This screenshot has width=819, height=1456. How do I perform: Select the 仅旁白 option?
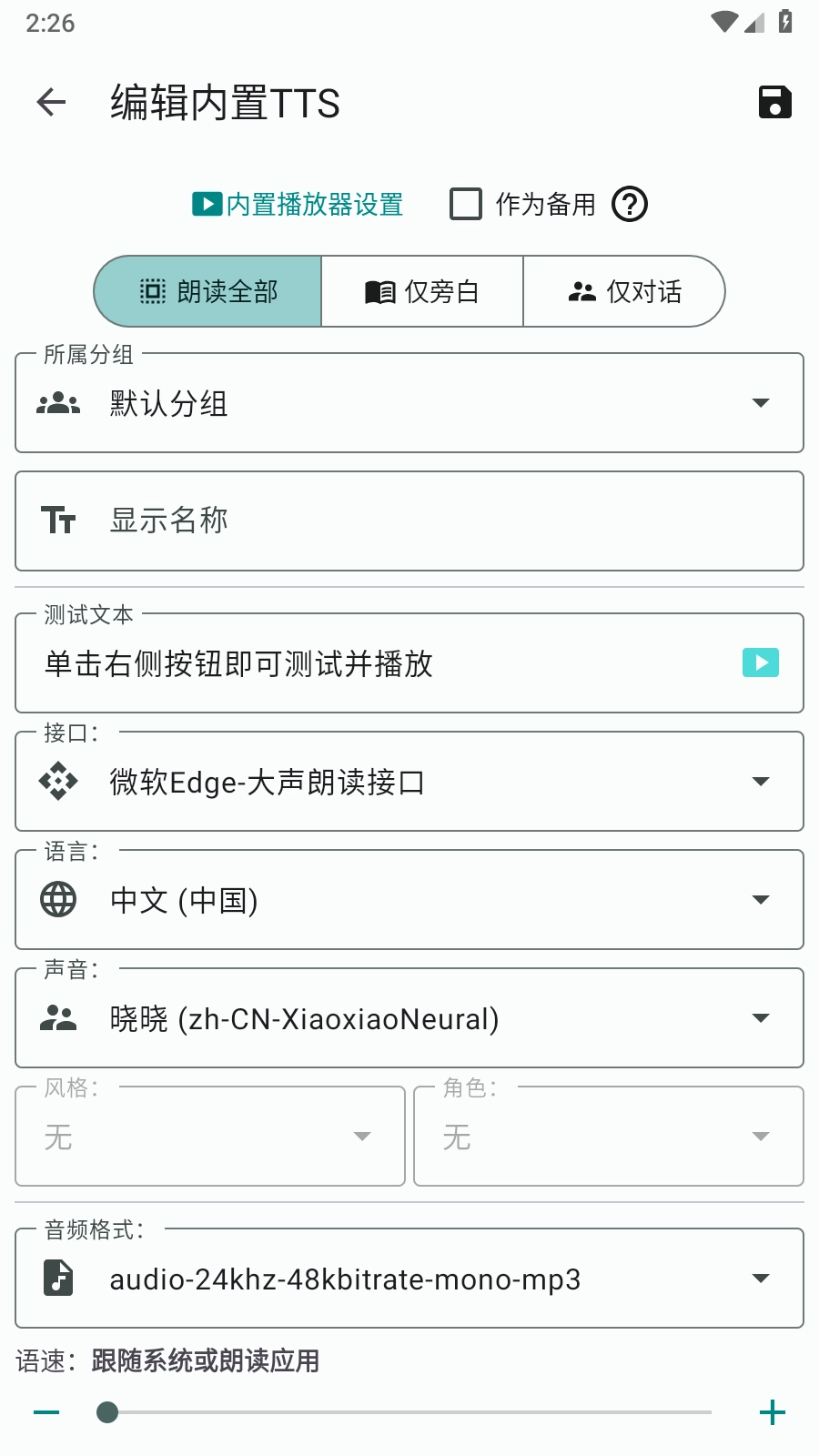[x=422, y=291]
